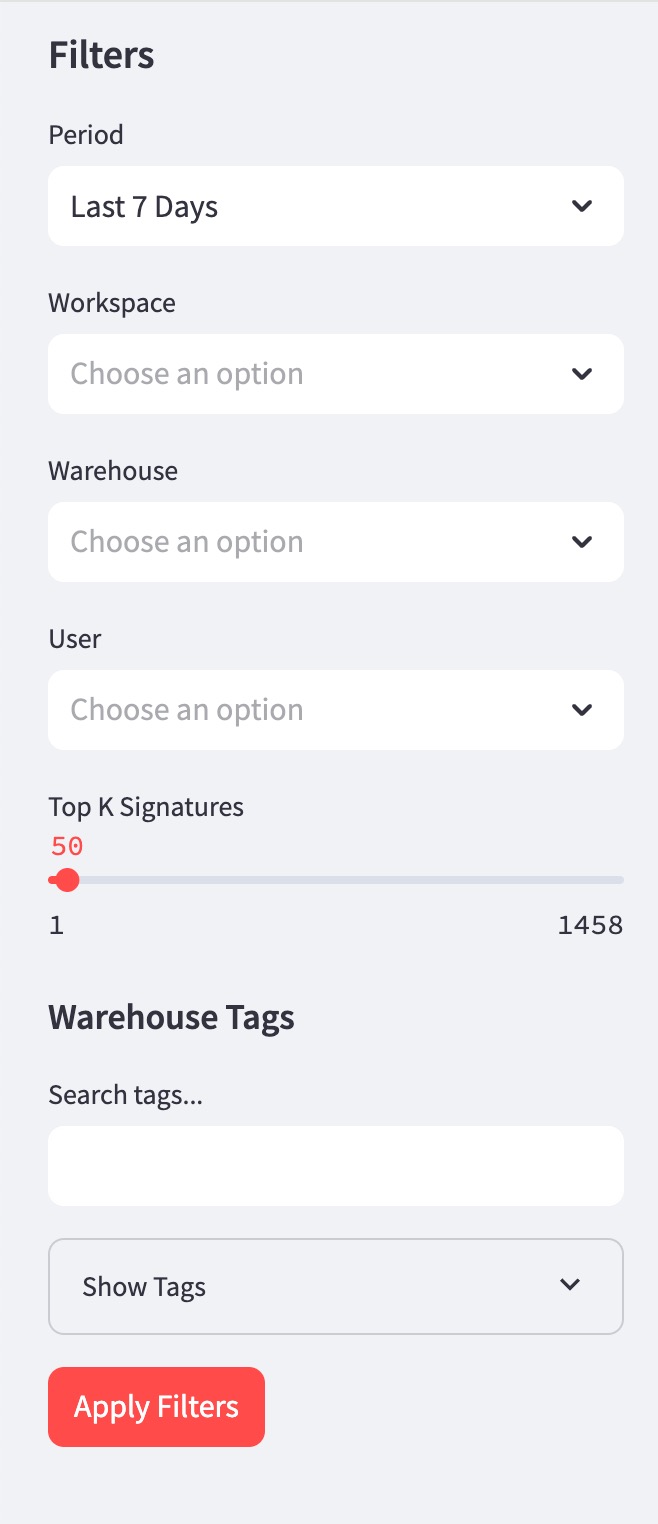Open the Workspace dropdown

point(335,374)
